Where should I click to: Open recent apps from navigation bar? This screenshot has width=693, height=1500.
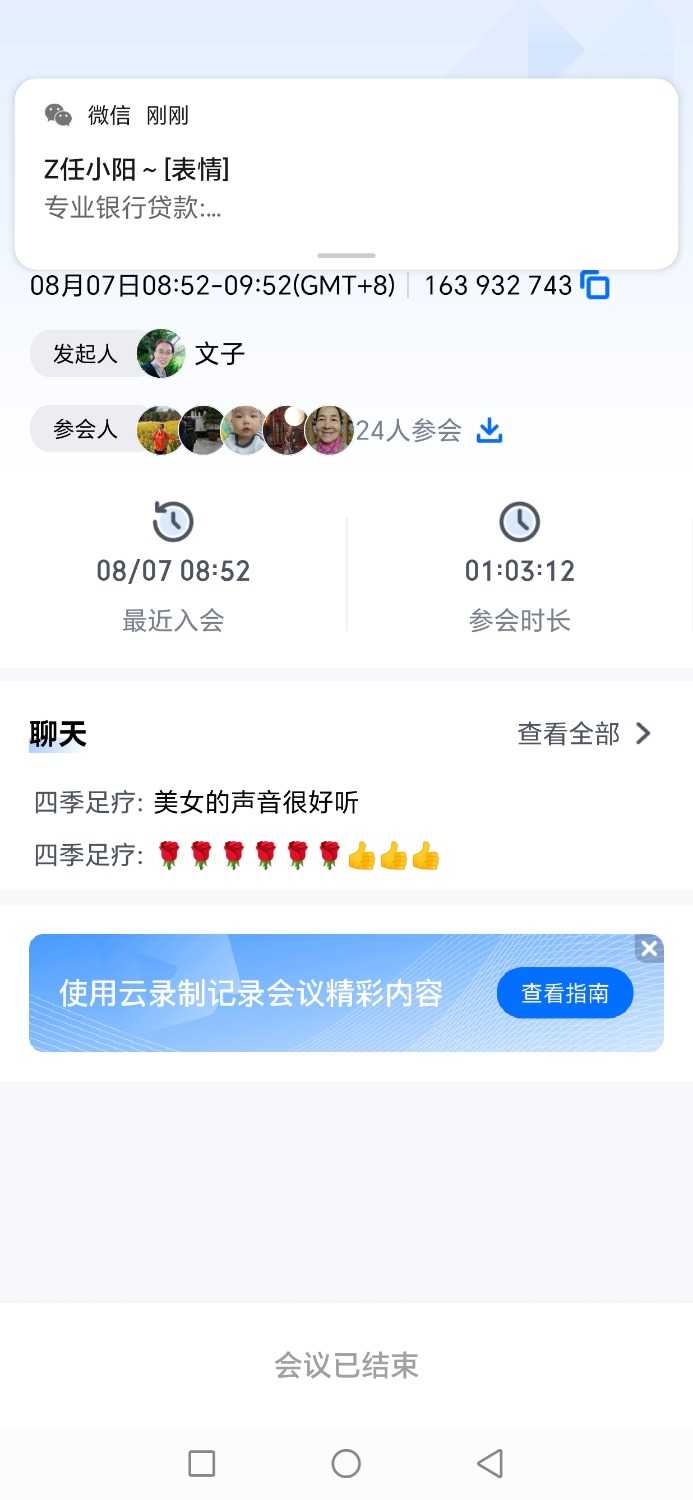(202, 1464)
